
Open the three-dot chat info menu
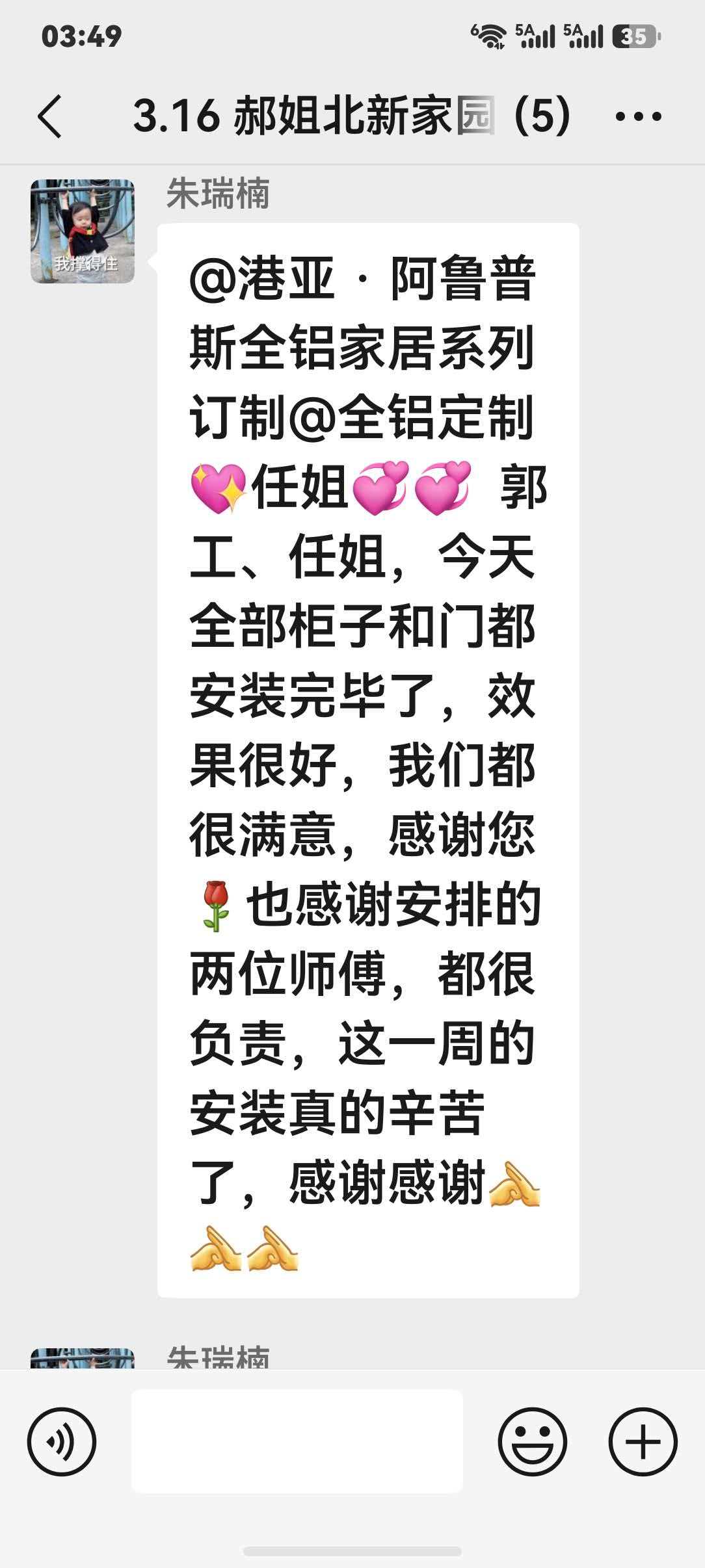[638, 116]
